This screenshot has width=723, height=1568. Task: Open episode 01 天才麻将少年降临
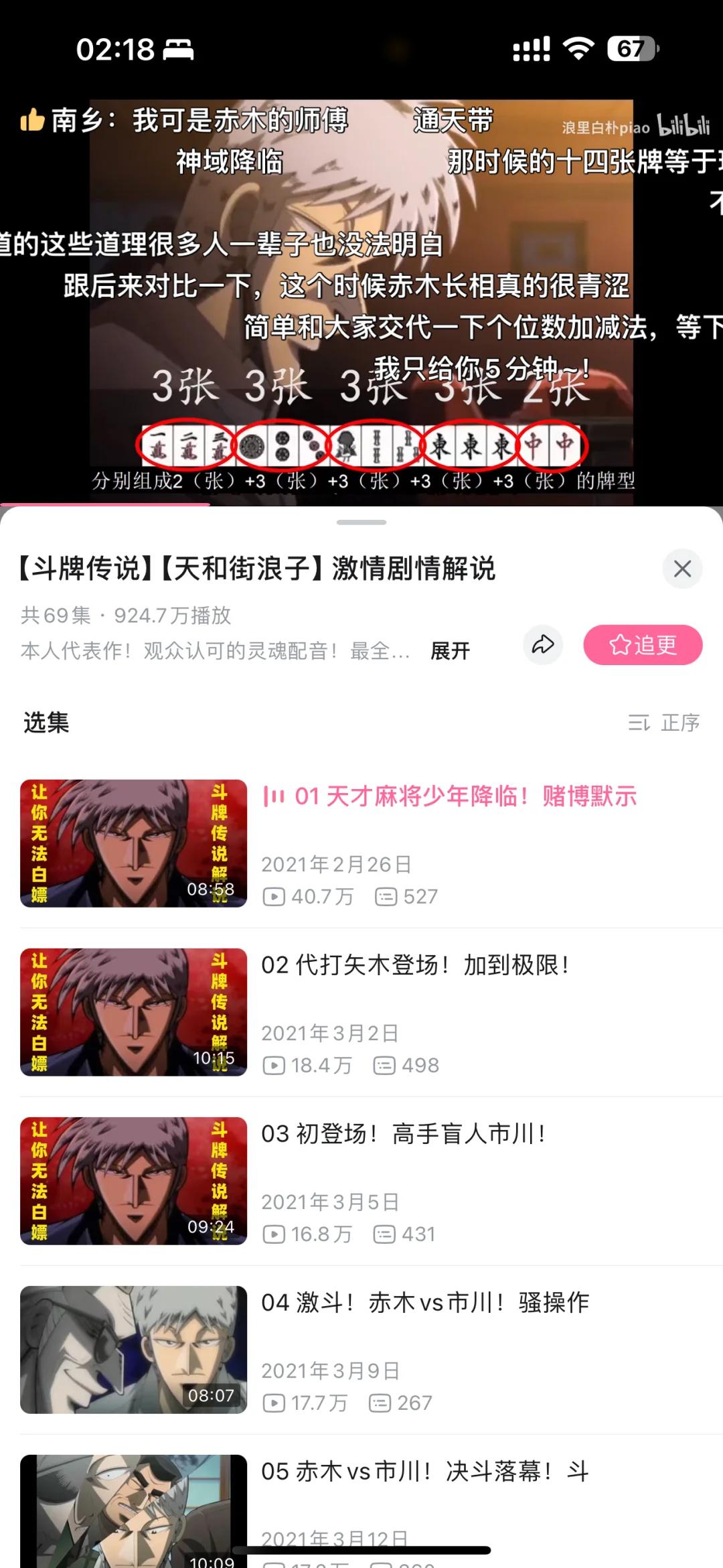pos(361,843)
